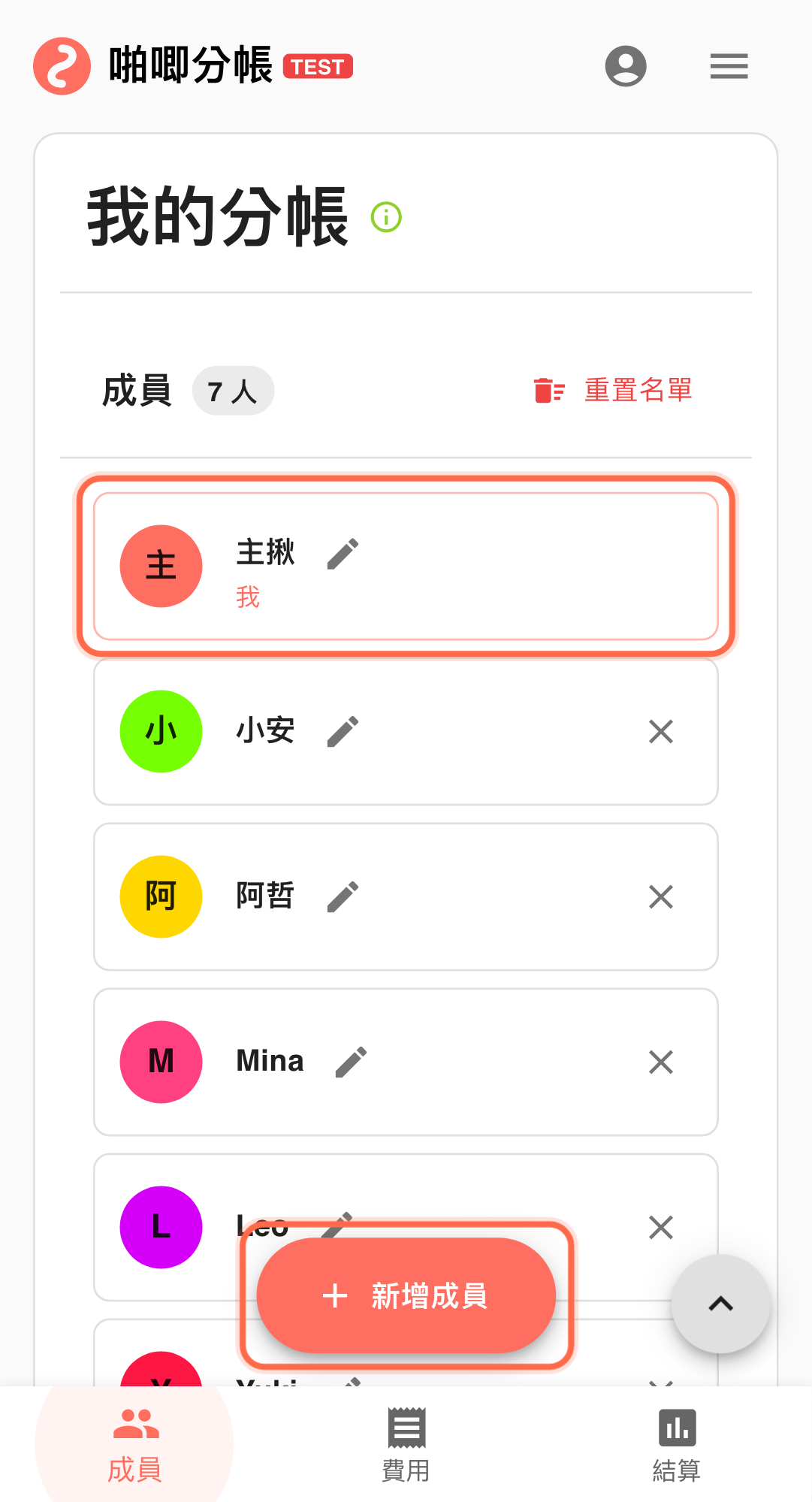This screenshot has width=812, height=1502.
Task: Open the hamburger menu
Action: tap(729, 66)
